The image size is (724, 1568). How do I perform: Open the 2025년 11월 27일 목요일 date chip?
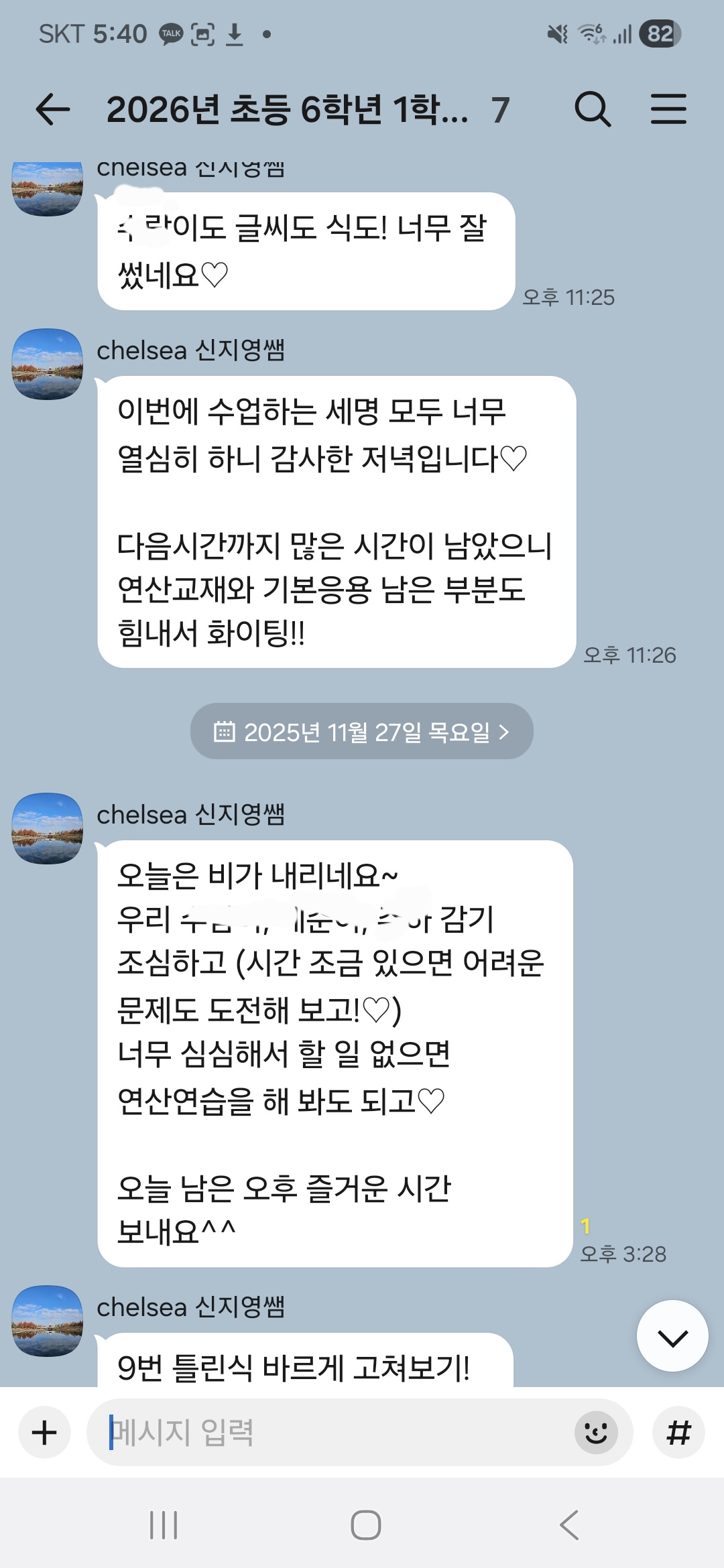click(362, 732)
